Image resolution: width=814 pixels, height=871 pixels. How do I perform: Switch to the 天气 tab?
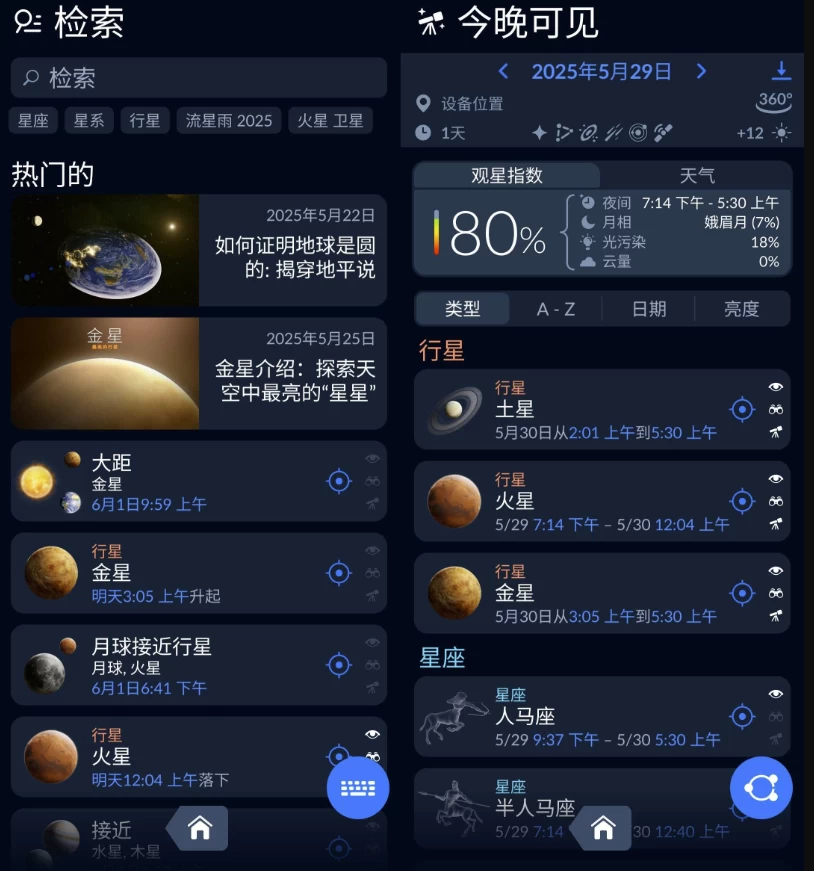click(x=696, y=175)
